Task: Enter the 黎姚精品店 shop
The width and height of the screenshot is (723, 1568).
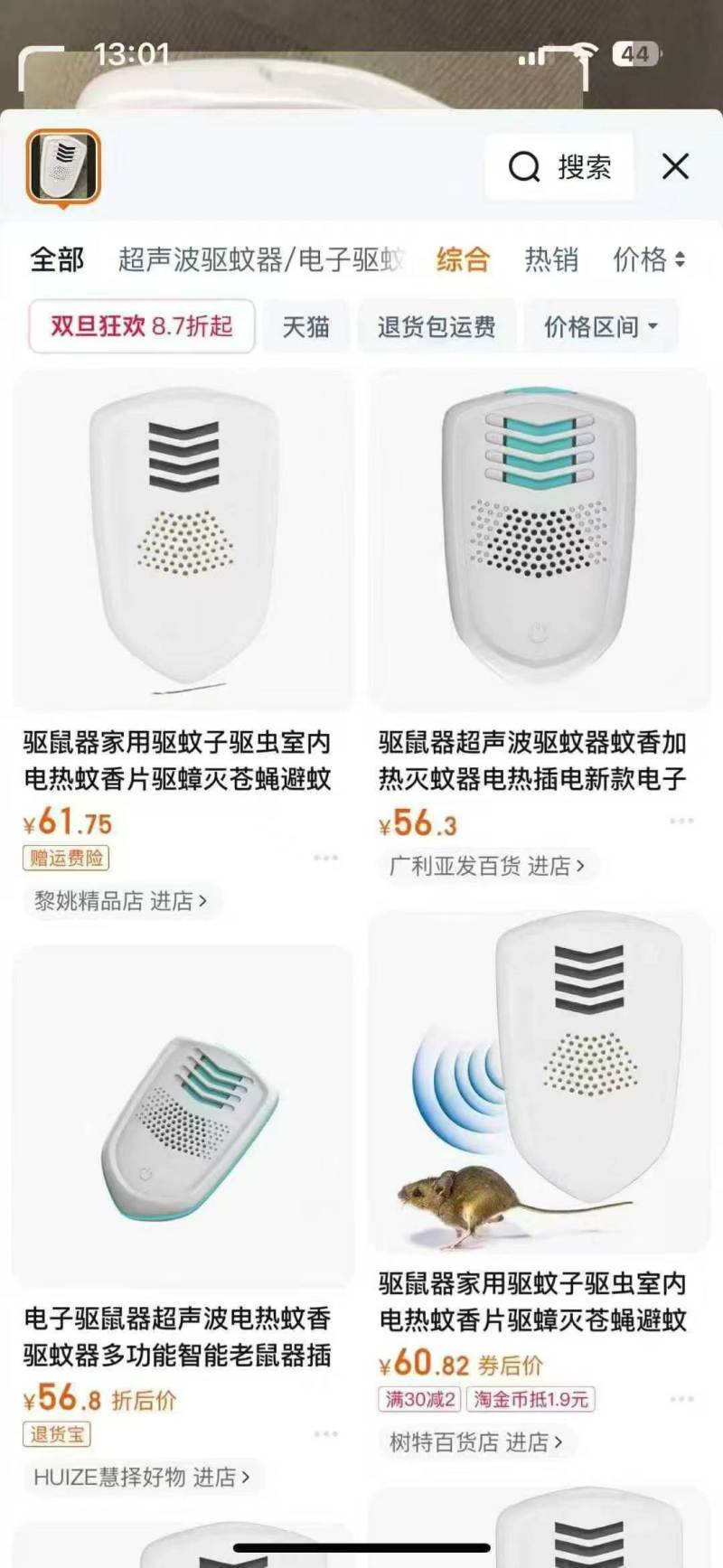Action: click(x=120, y=901)
